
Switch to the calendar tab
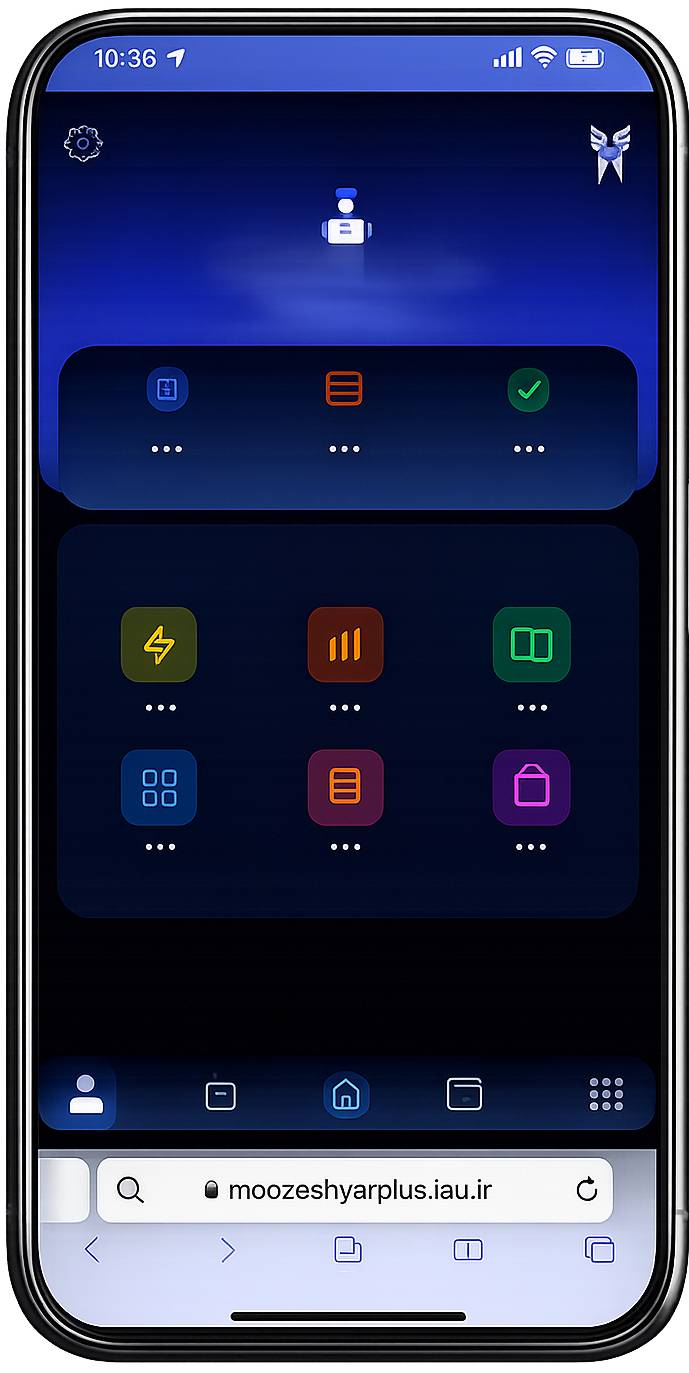220,1095
